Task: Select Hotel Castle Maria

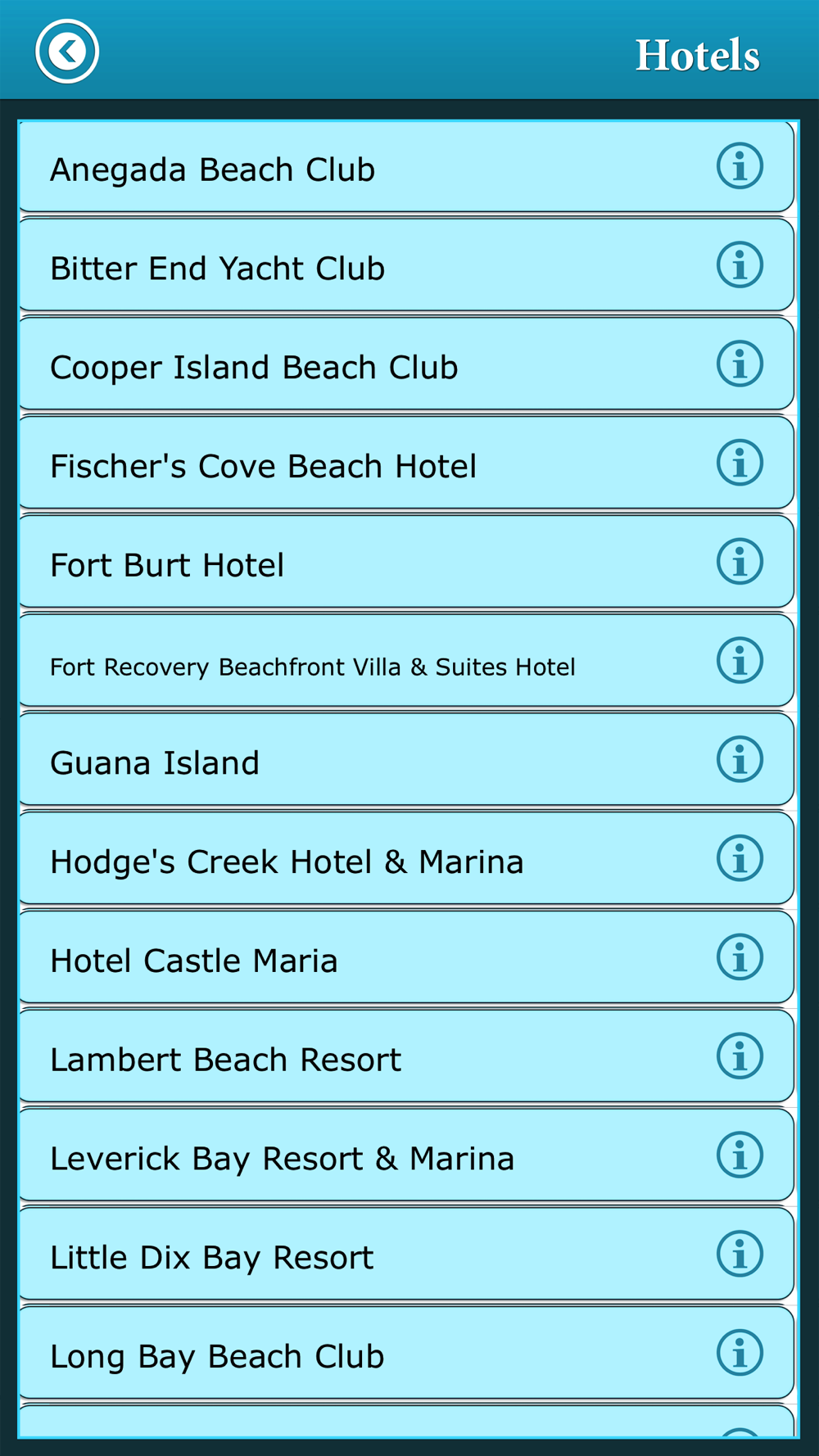Action: (x=406, y=958)
